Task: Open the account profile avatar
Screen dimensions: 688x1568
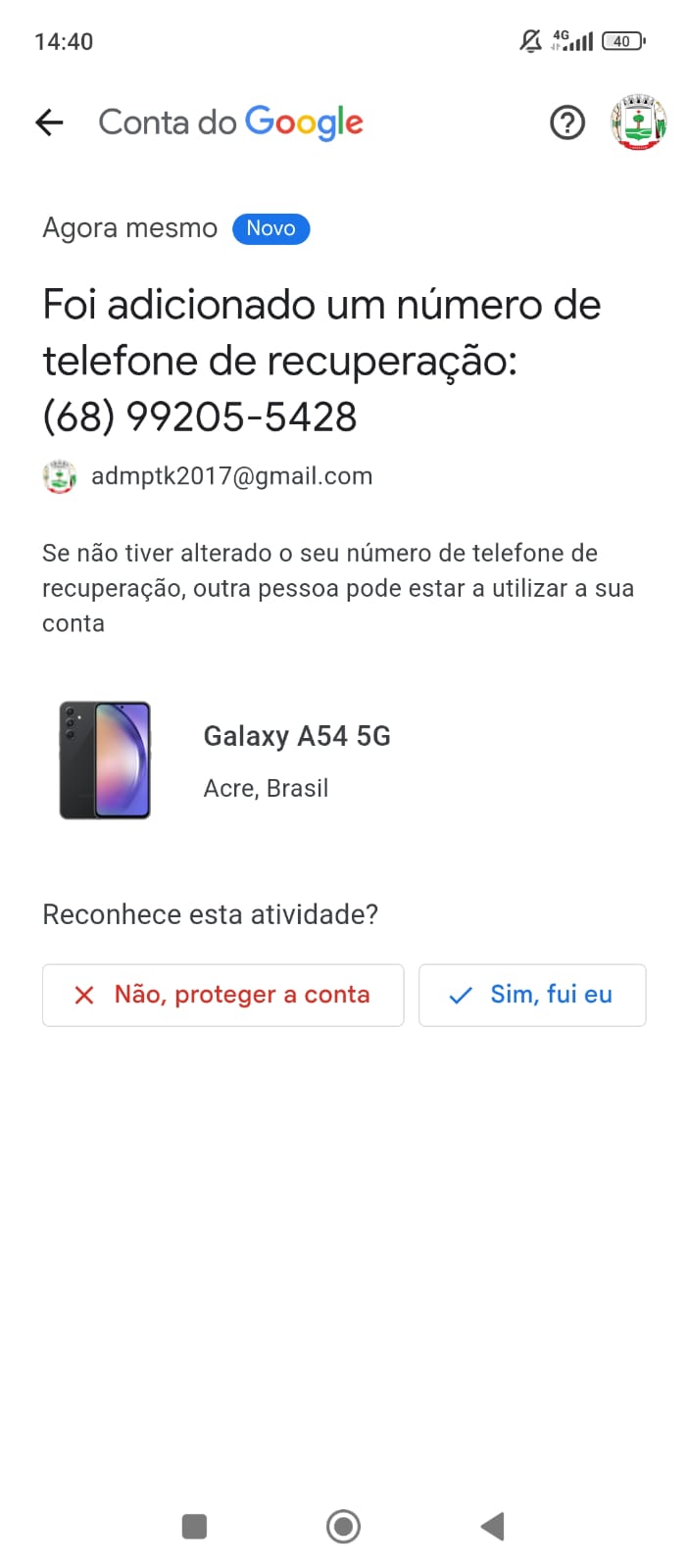Action: (638, 122)
